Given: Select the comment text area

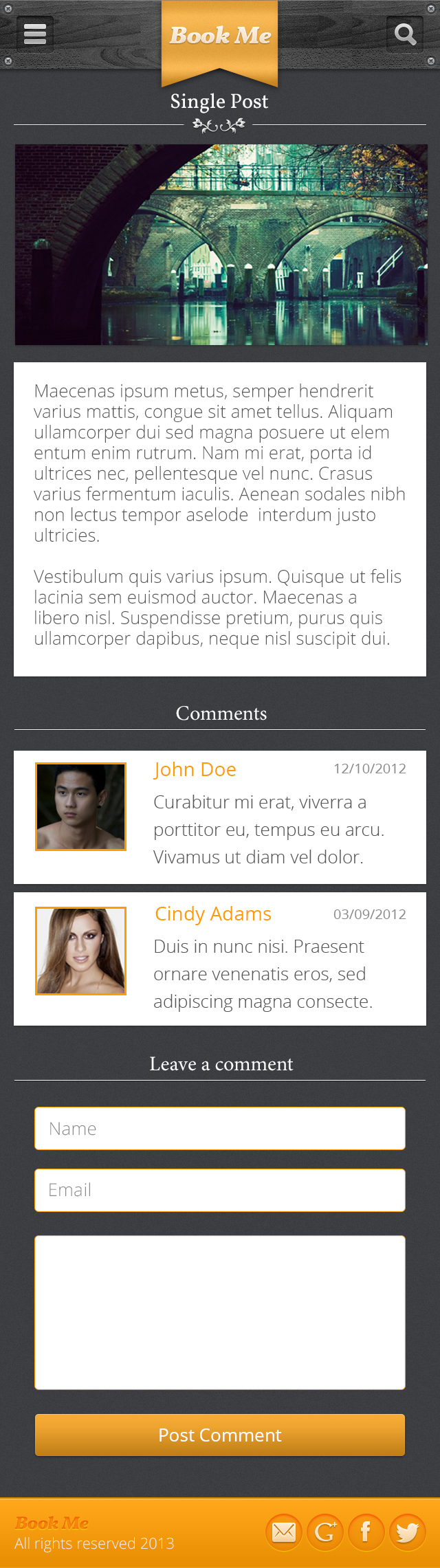Looking at the screenshot, I should [220, 1312].
